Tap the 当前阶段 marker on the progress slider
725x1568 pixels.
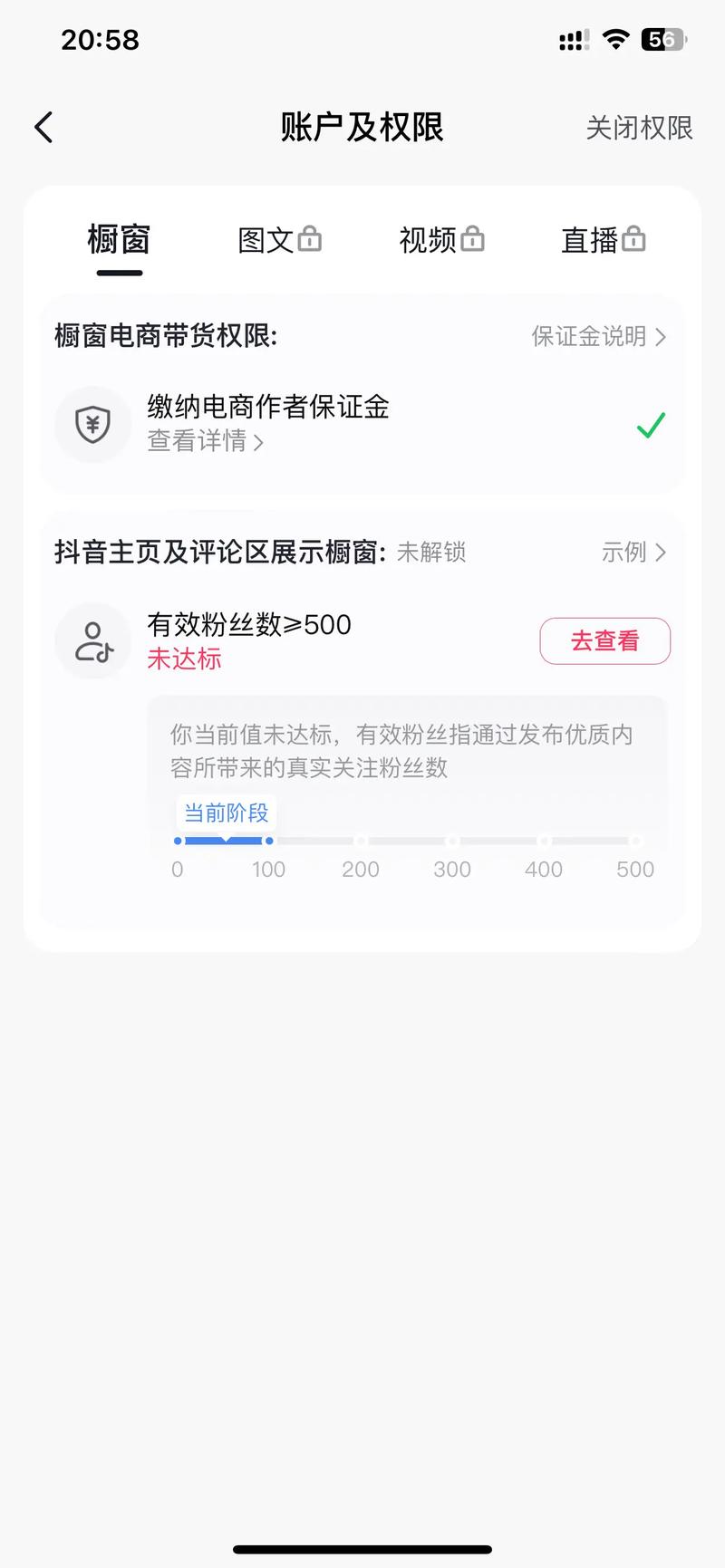click(x=225, y=813)
